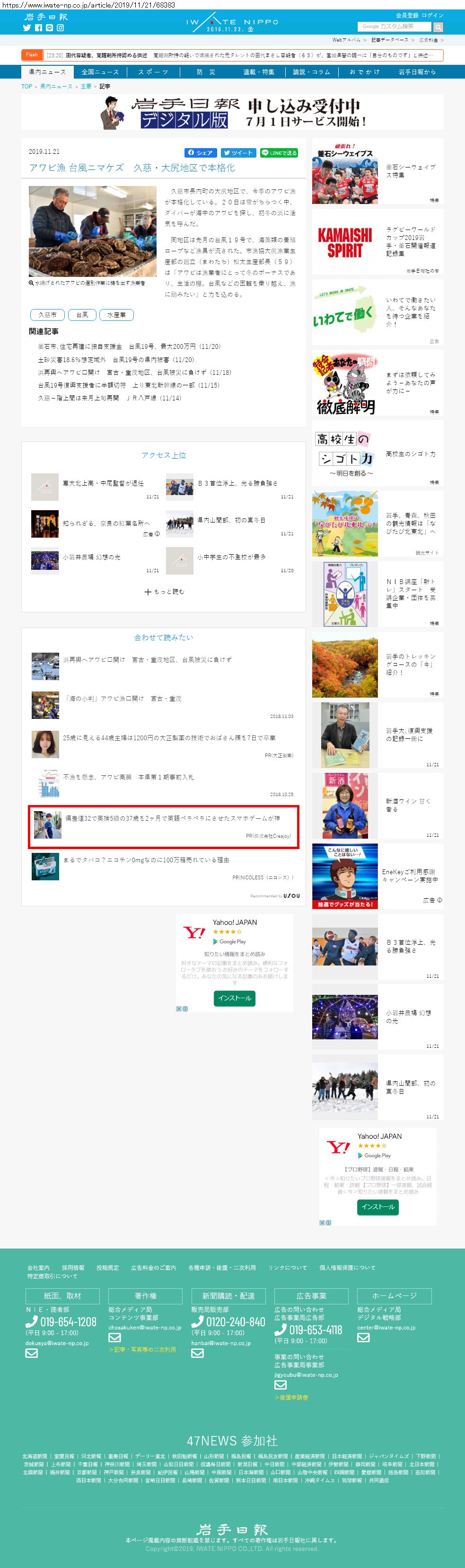Open 釜石シーウェイブス特集 card
This screenshot has width=465, height=1568.
377,171
